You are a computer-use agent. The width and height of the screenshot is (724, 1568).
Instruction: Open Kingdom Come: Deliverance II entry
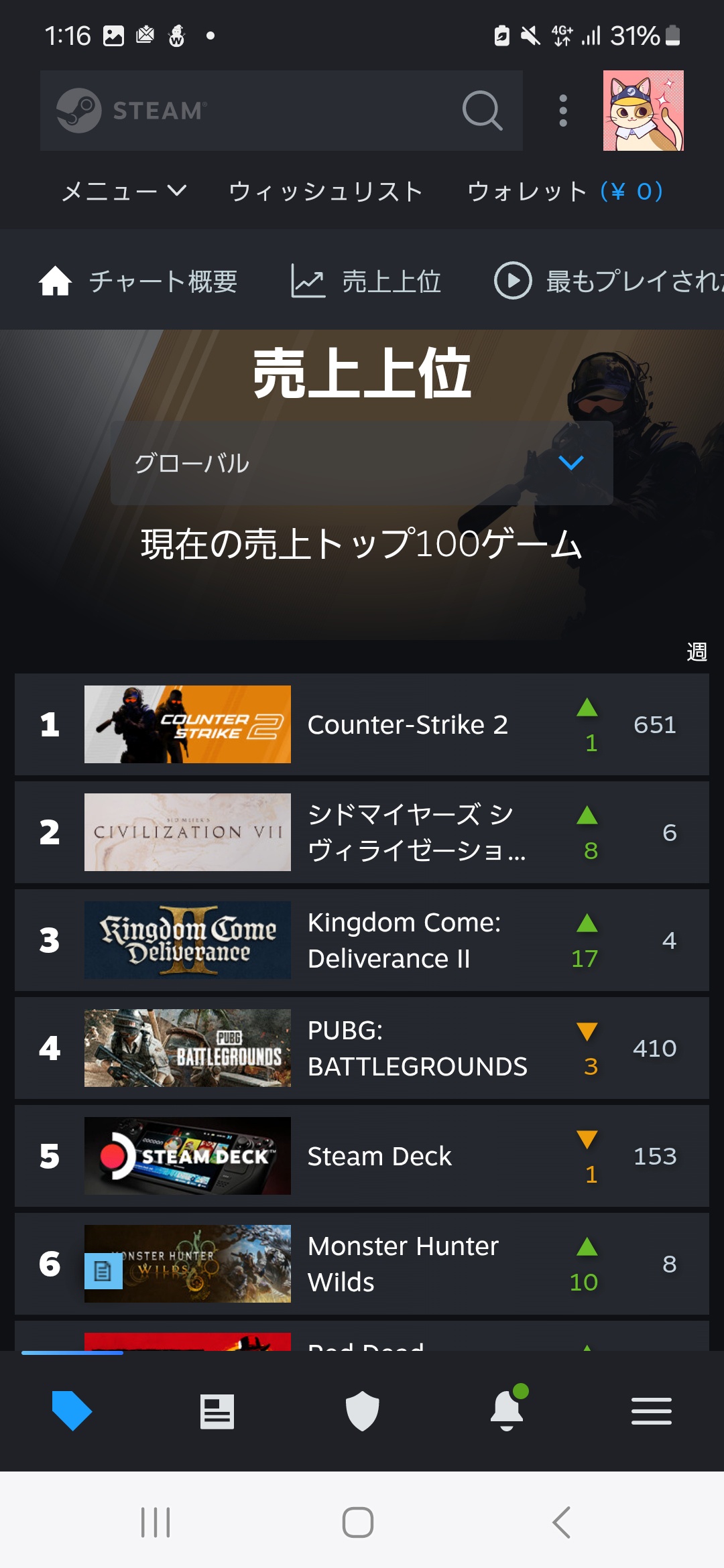362,940
